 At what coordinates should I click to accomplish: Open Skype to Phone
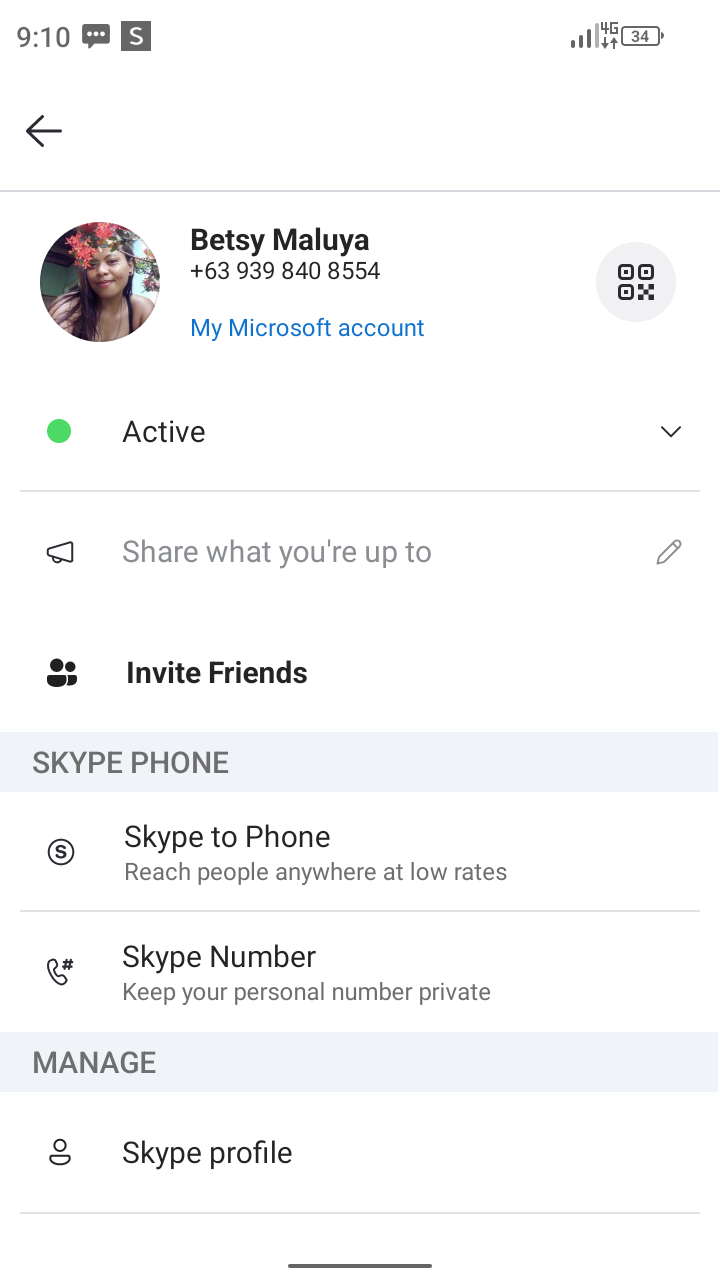click(x=360, y=852)
